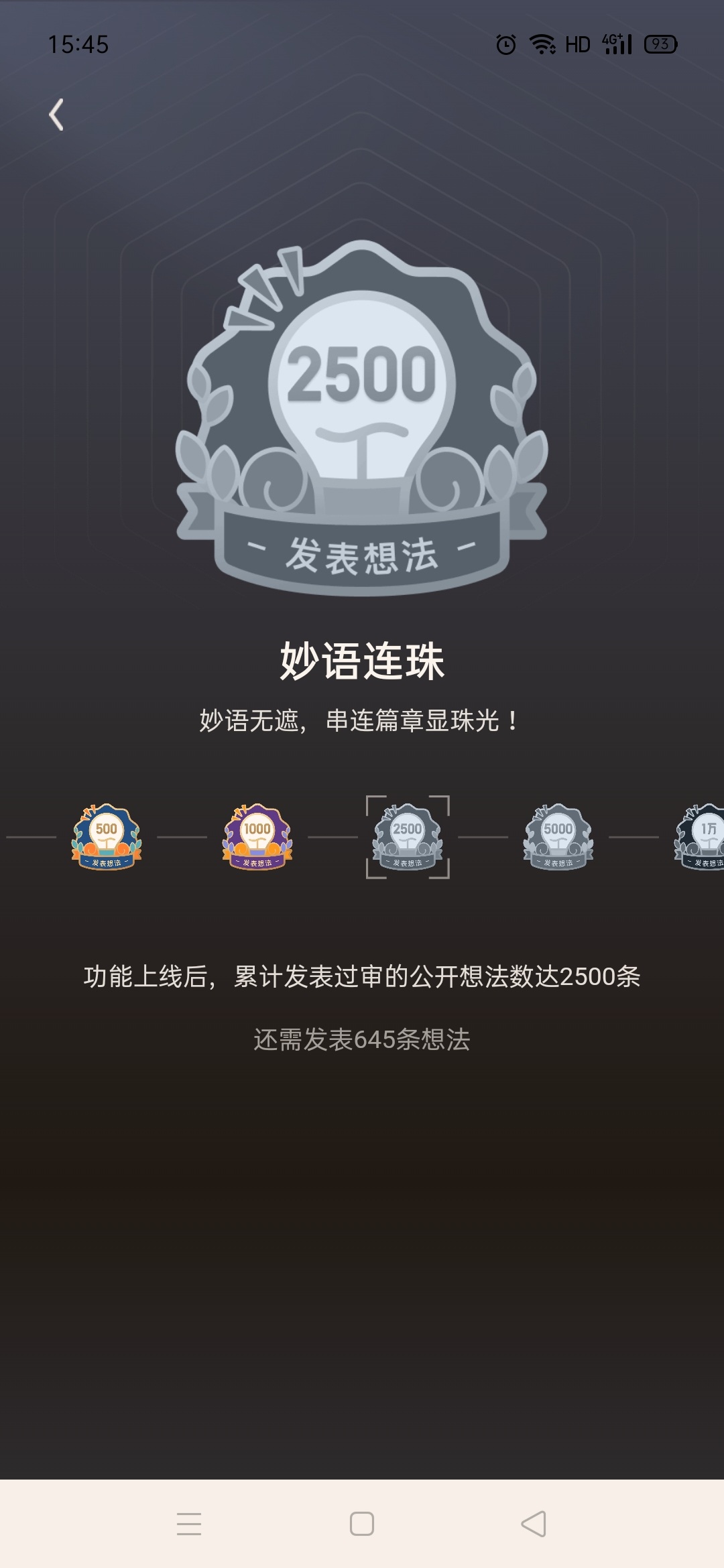724x1568 pixels.
Task: Go back using the top-left arrow
Action: pyautogui.click(x=56, y=115)
